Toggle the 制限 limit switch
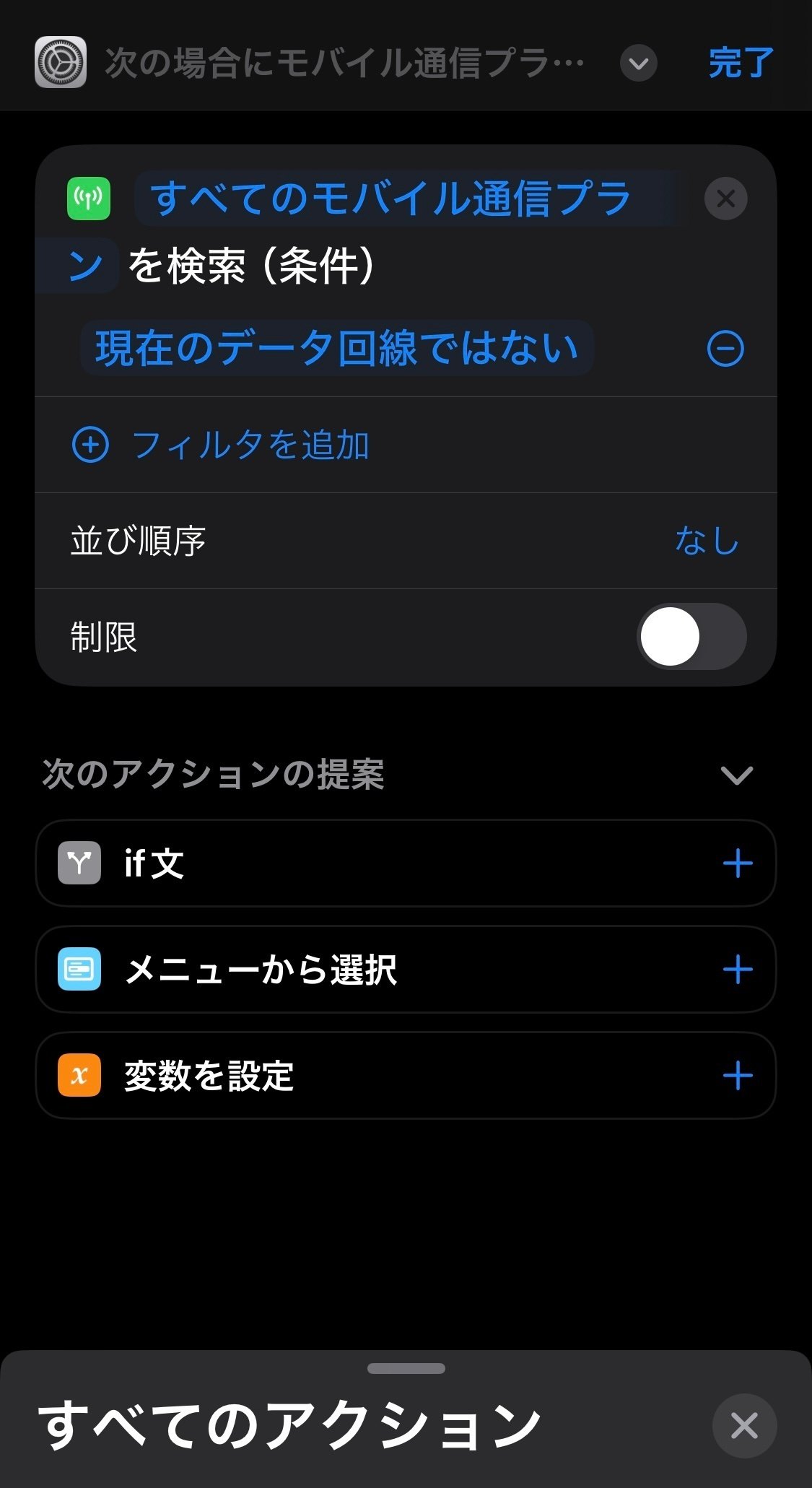Screen dimensions: 812x1488 [x=691, y=637]
